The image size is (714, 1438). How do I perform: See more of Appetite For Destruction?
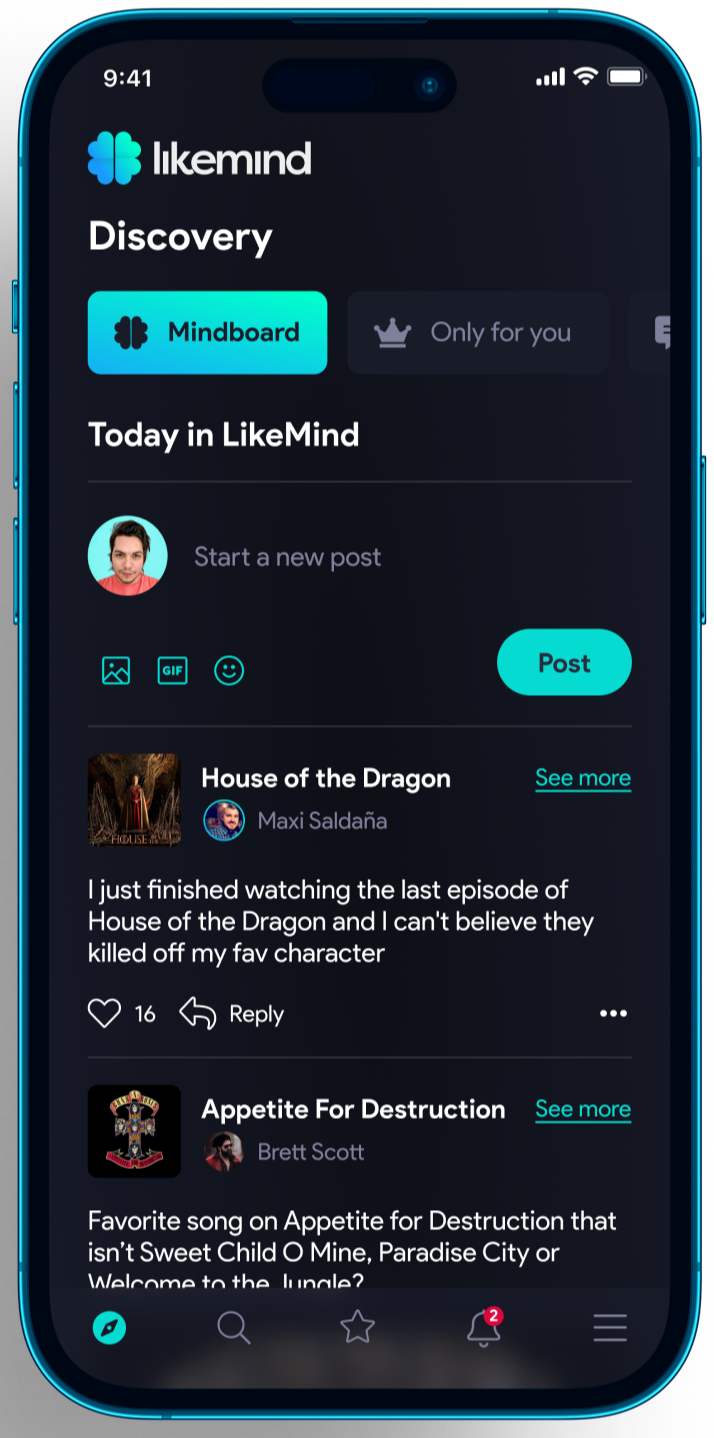[x=583, y=1109]
